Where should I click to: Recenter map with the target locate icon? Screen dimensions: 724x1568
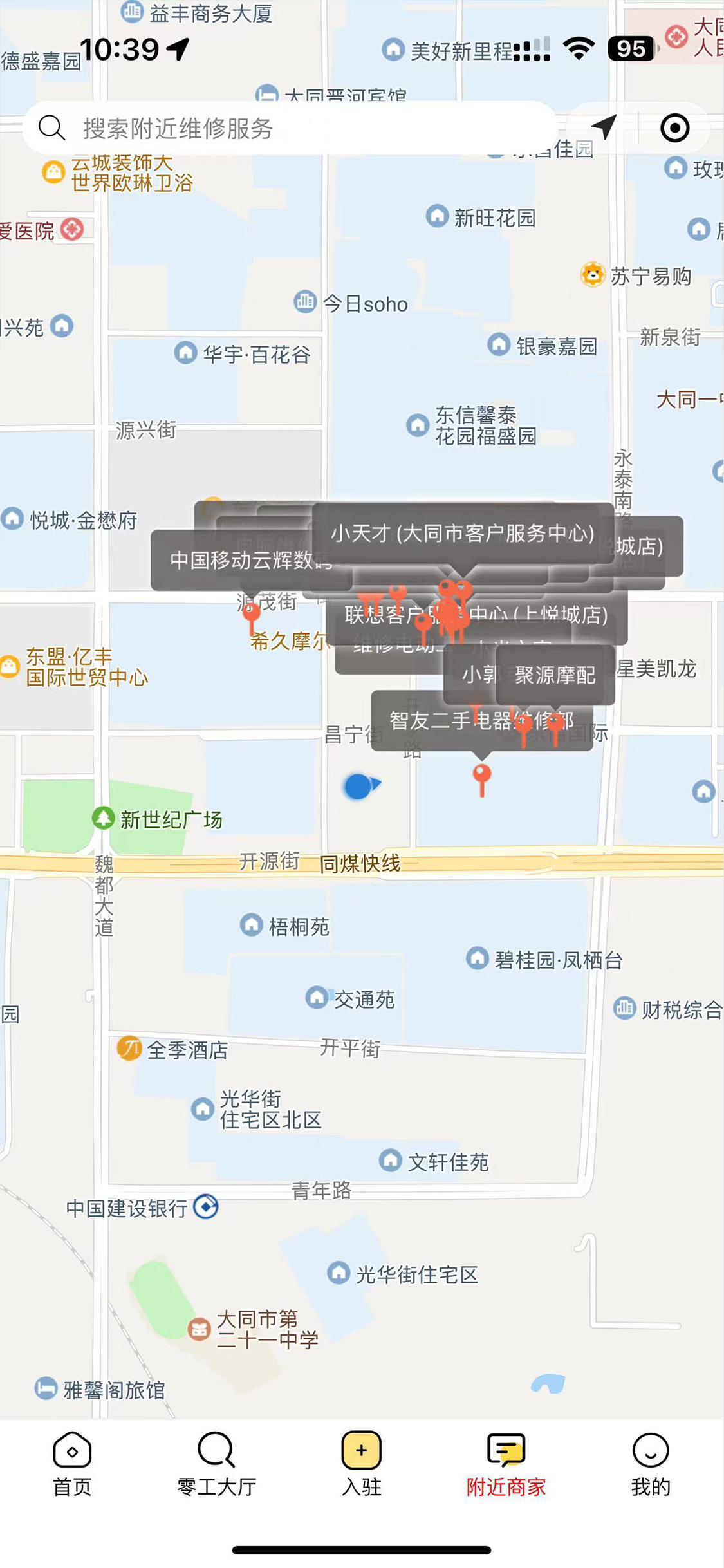pos(674,127)
